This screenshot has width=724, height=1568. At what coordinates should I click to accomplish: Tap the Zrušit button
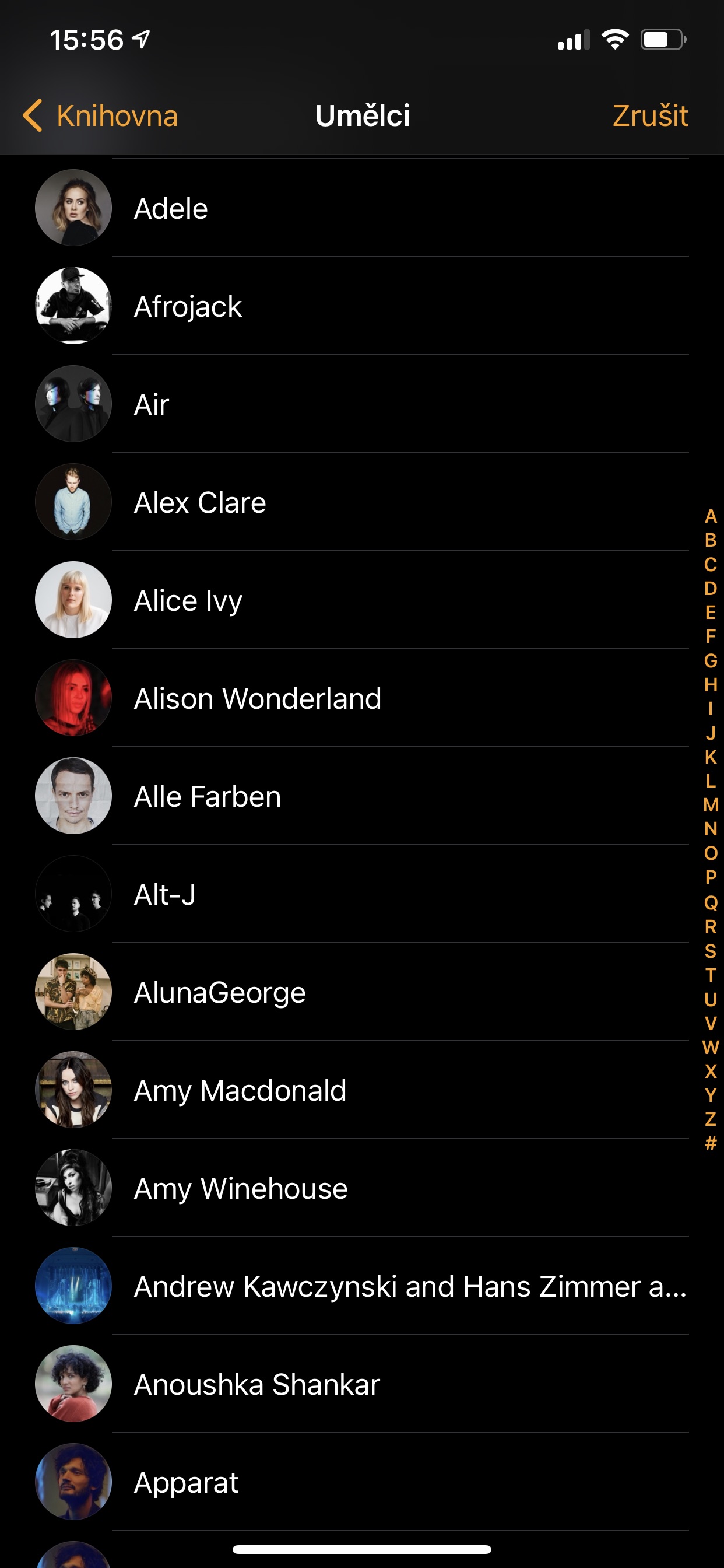click(x=649, y=116)
